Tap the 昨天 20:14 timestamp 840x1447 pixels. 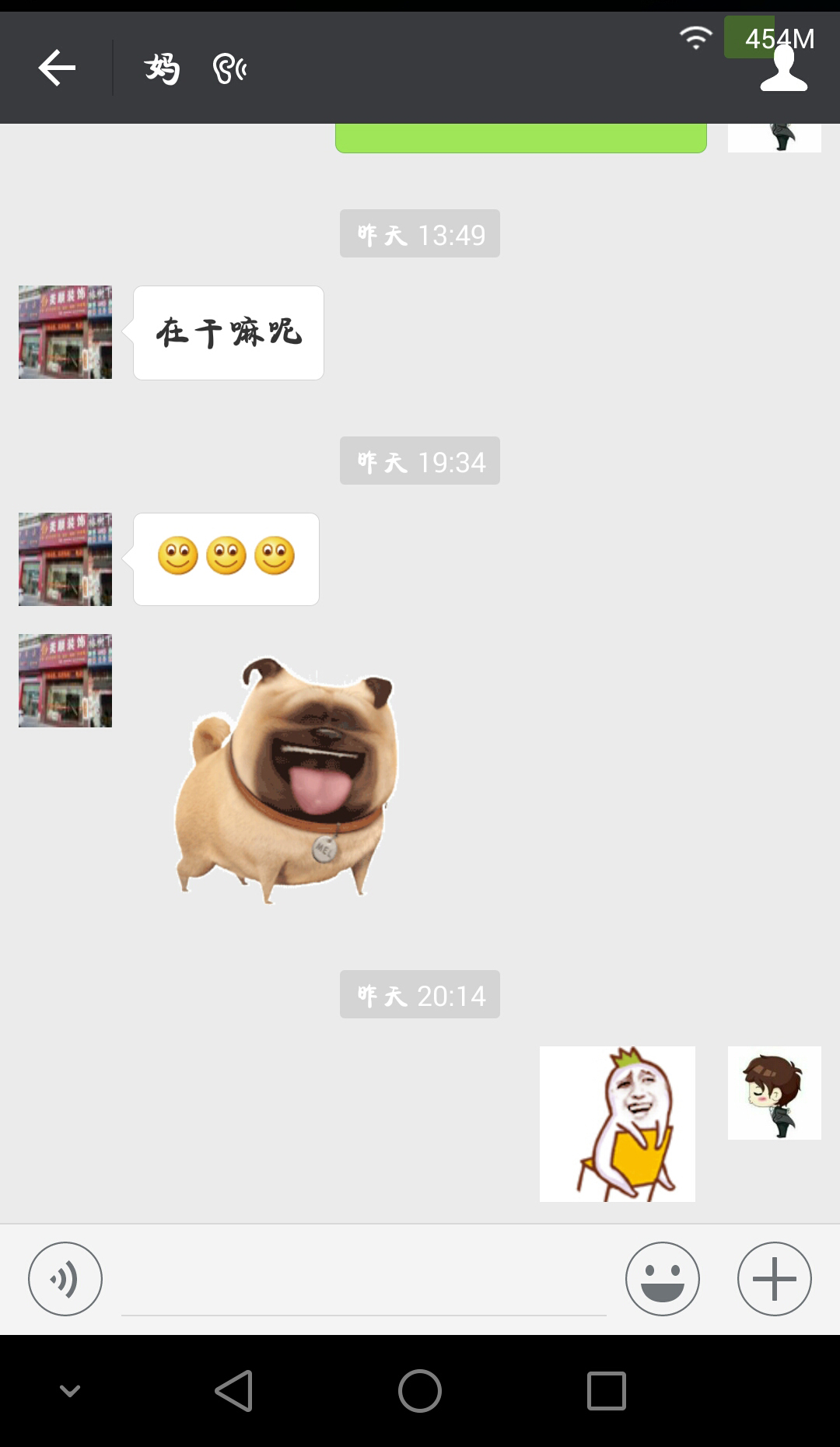point(419,993)
